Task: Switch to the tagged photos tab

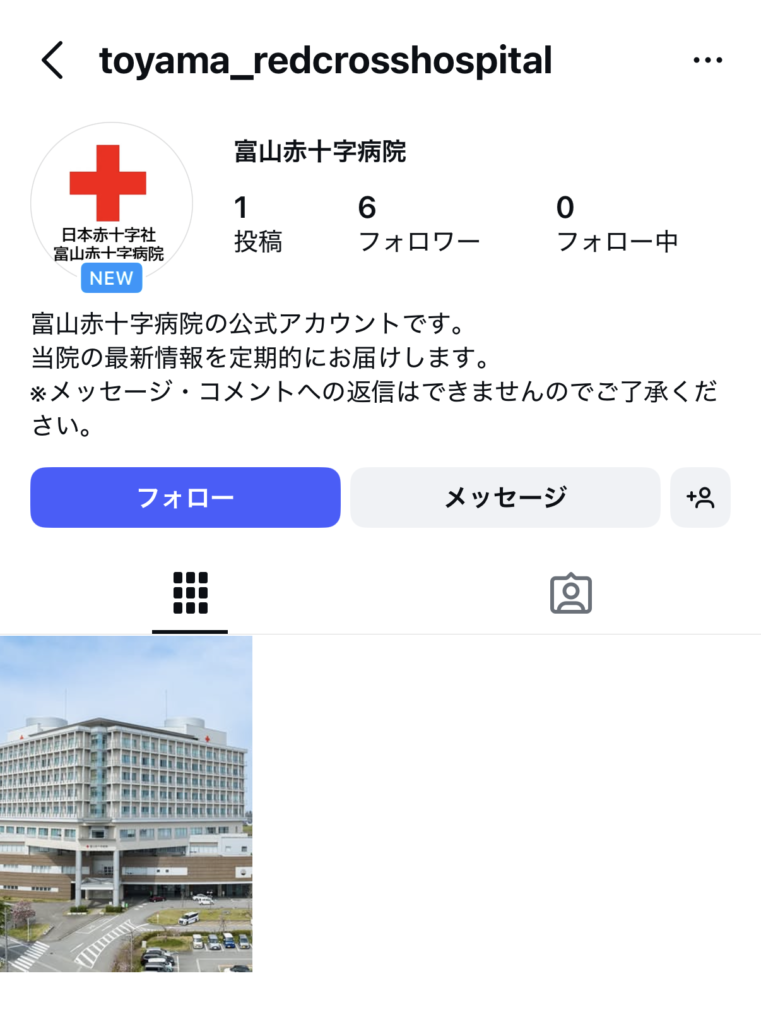Action: (571, 593)
